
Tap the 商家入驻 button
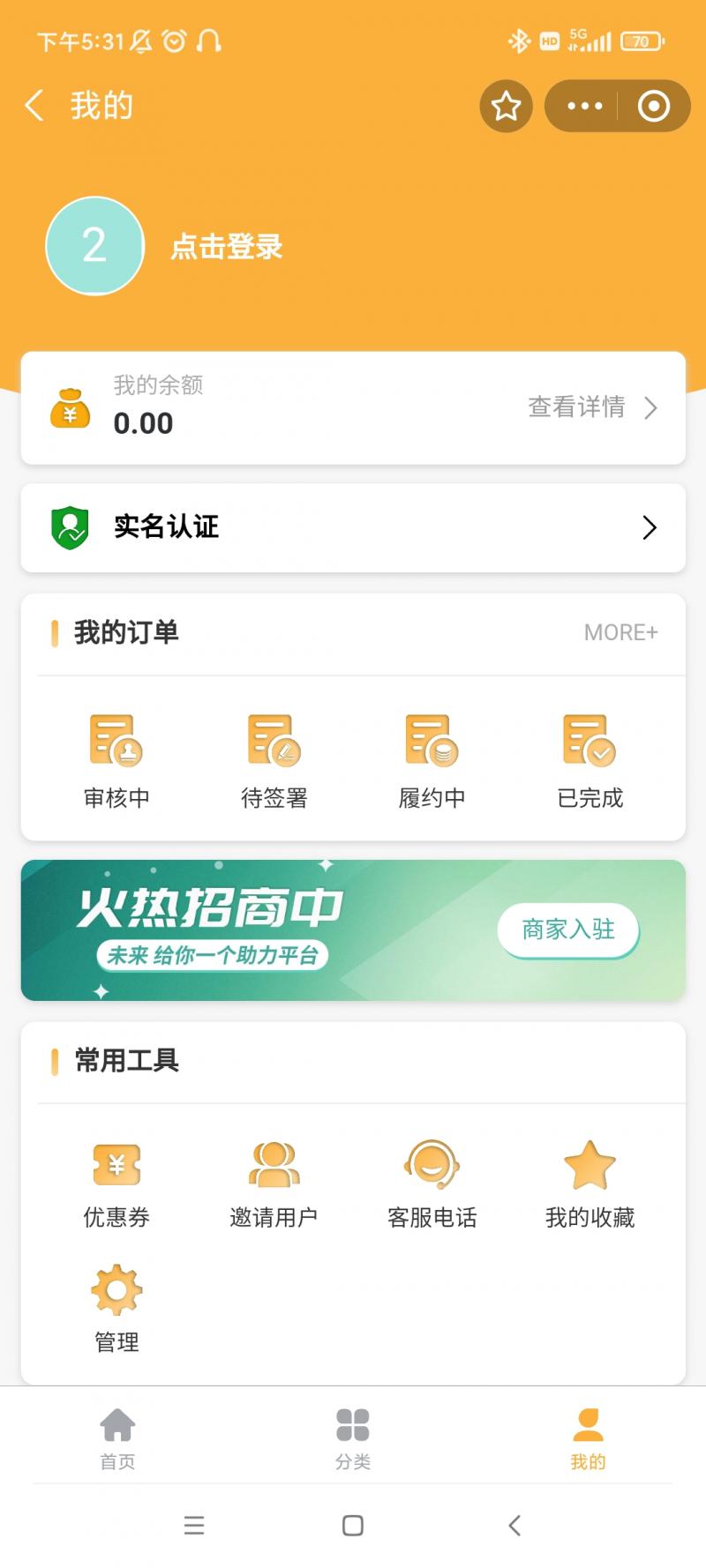click(567, 930)
